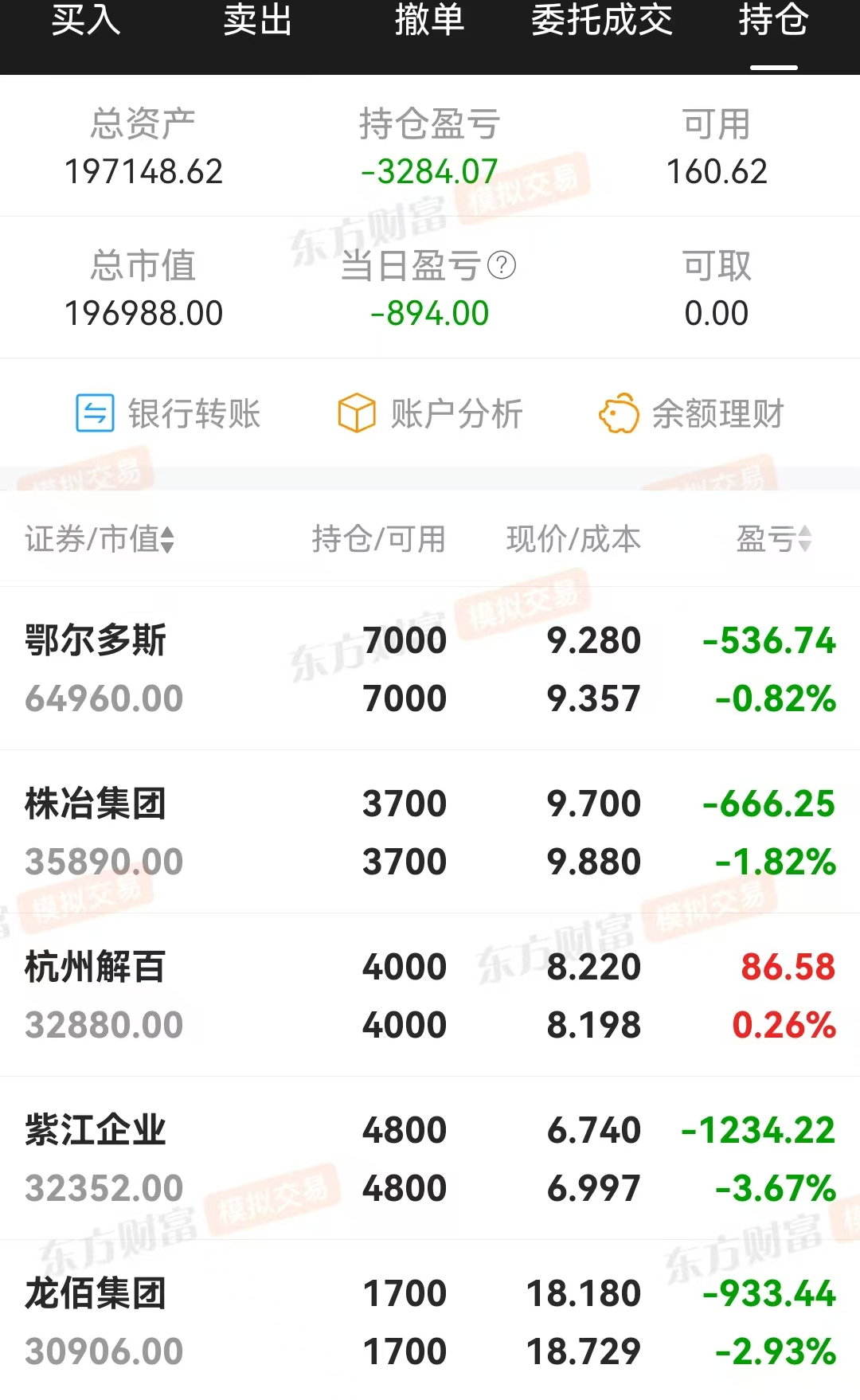Open the 杭州解百 position entry
Viewport: 860px width, 1400px height.
[x=430, y=995]
